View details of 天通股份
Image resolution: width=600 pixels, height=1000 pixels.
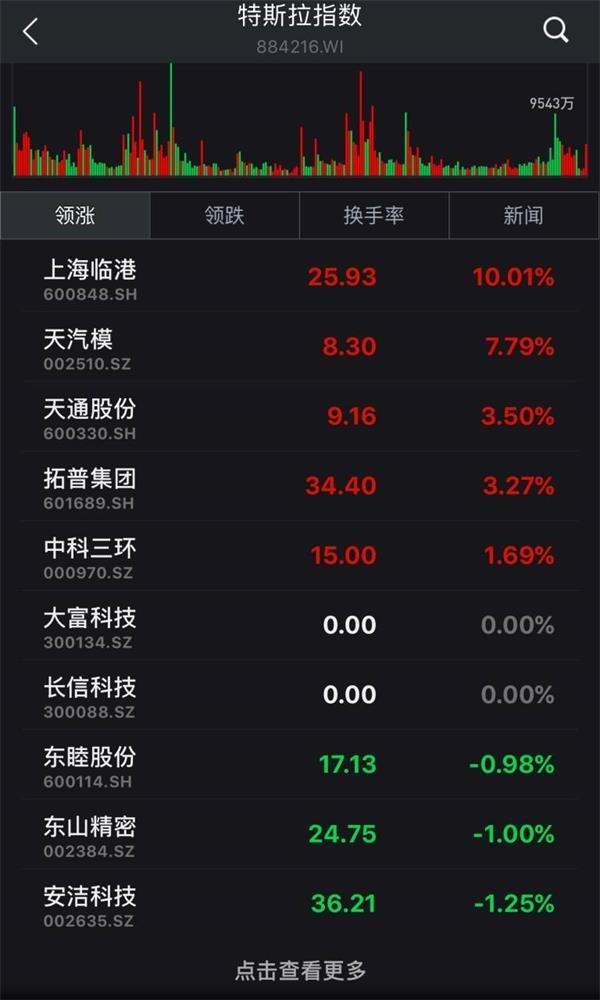(300, 416)
